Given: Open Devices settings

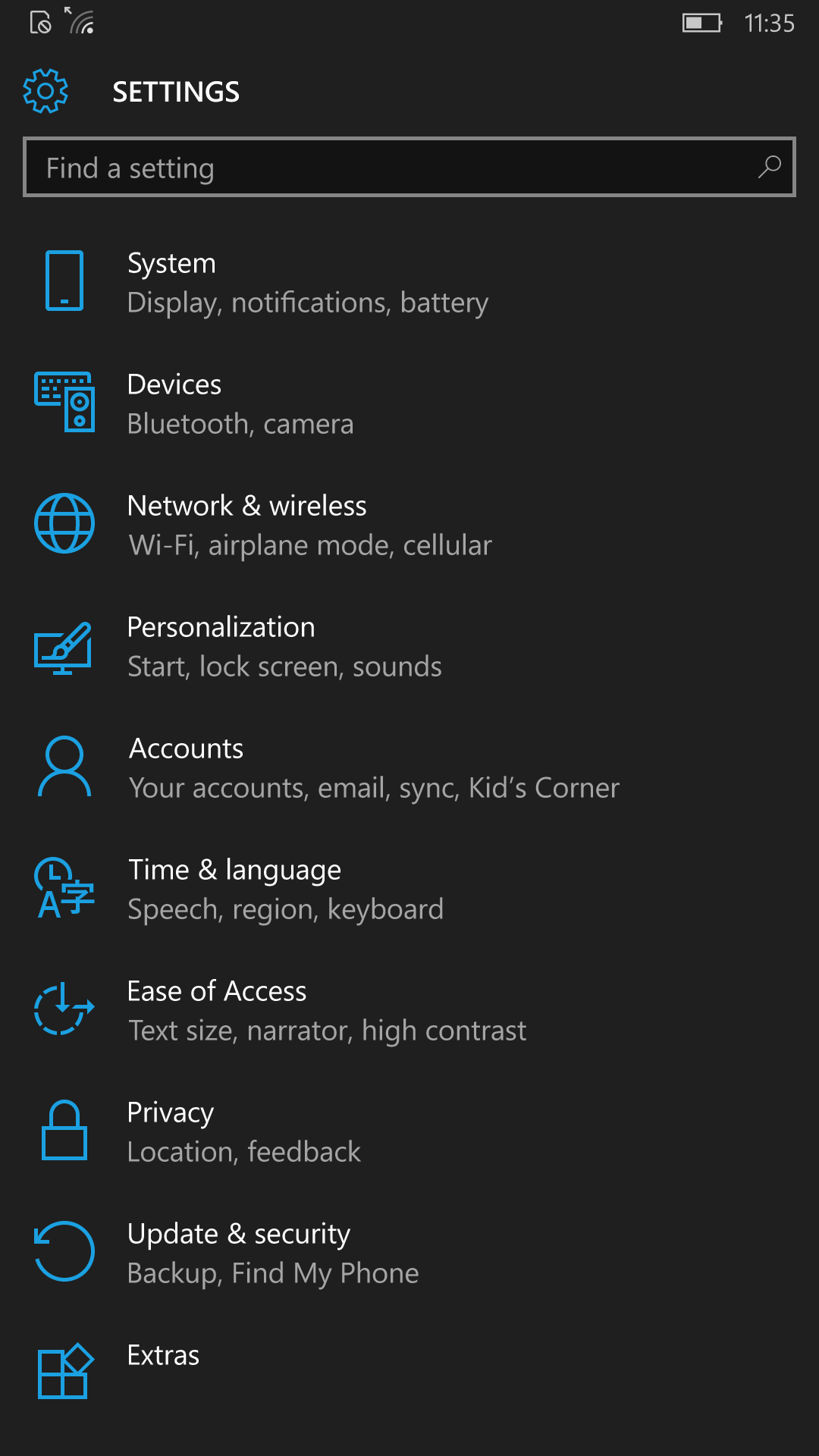Looking at the screenshot, I should pos(240,403).
